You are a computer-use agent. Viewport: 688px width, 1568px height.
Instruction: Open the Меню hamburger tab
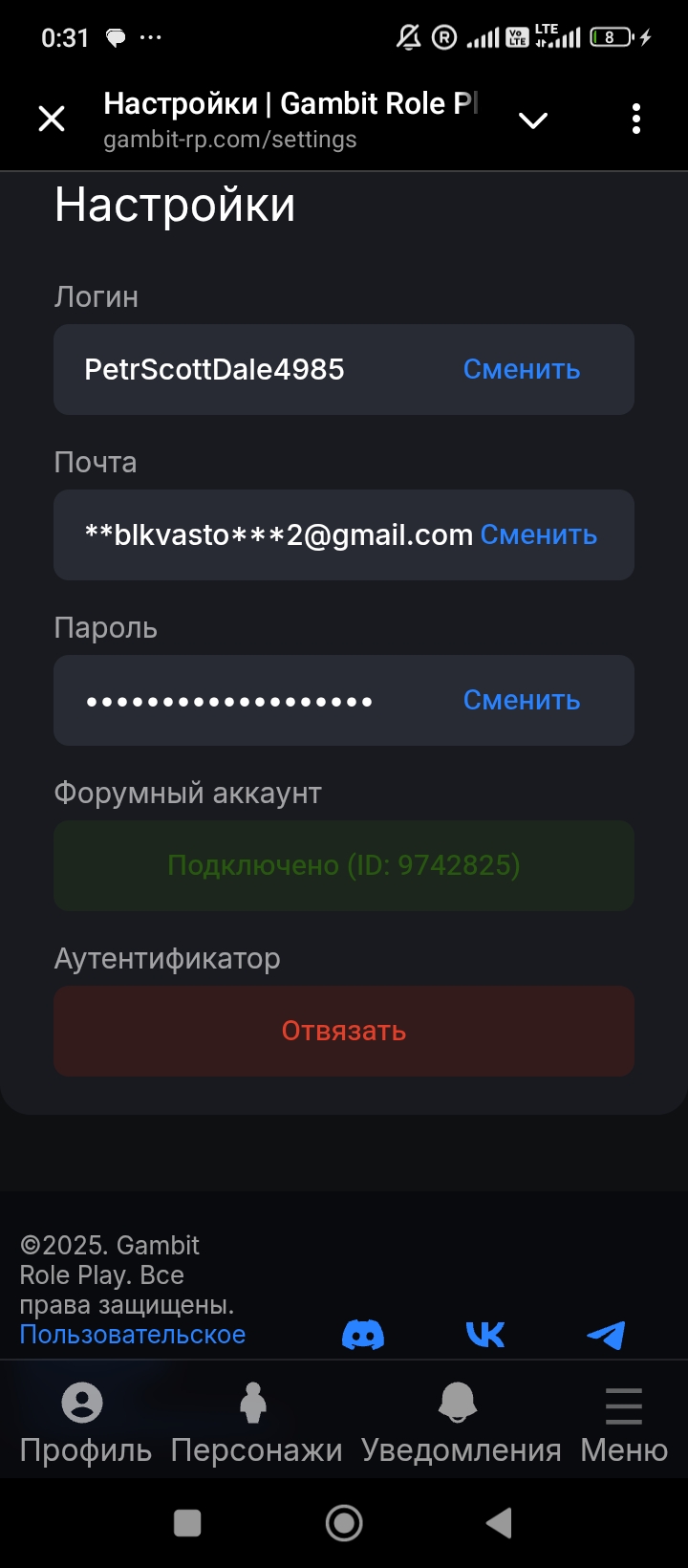coord(624,1423)
